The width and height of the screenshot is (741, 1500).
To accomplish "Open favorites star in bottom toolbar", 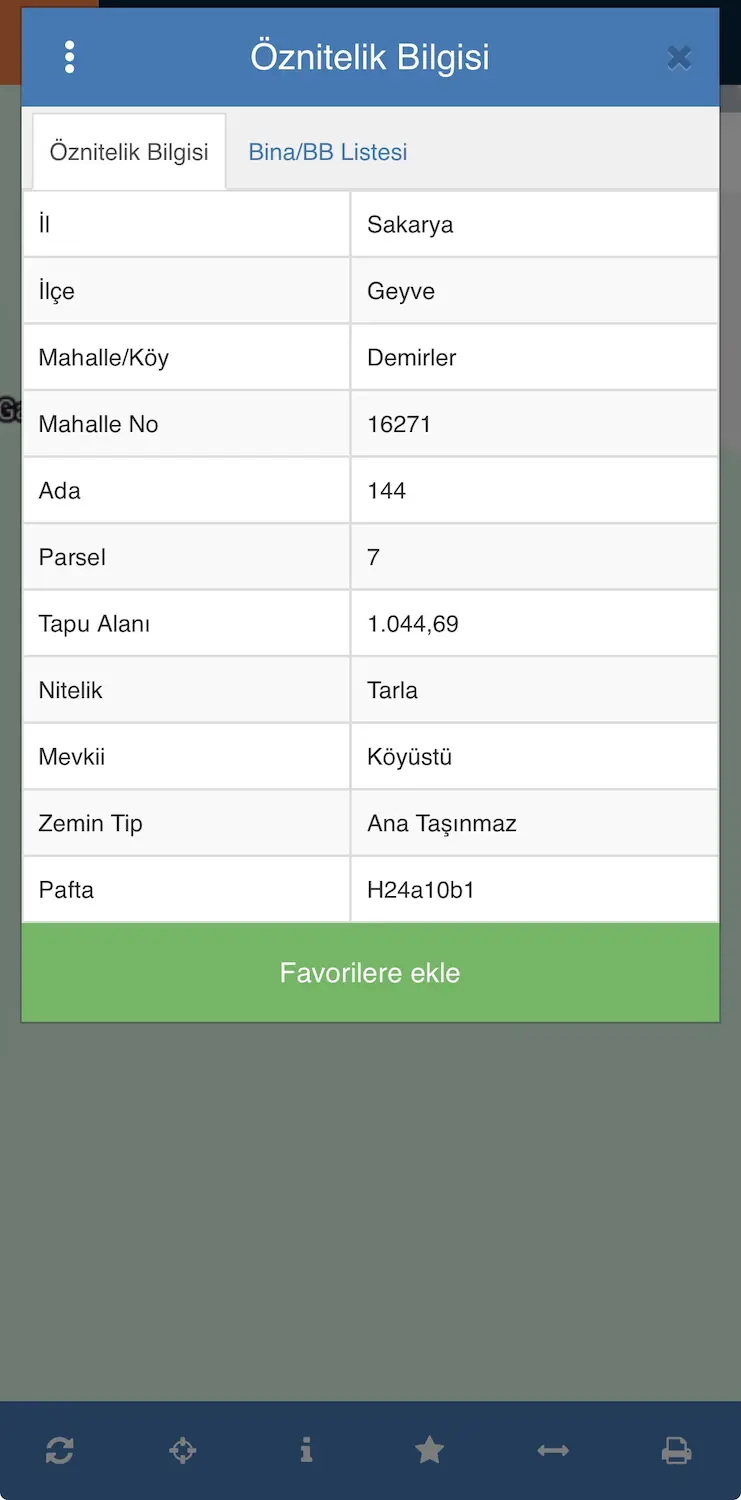I will [x=430, y=1450].
